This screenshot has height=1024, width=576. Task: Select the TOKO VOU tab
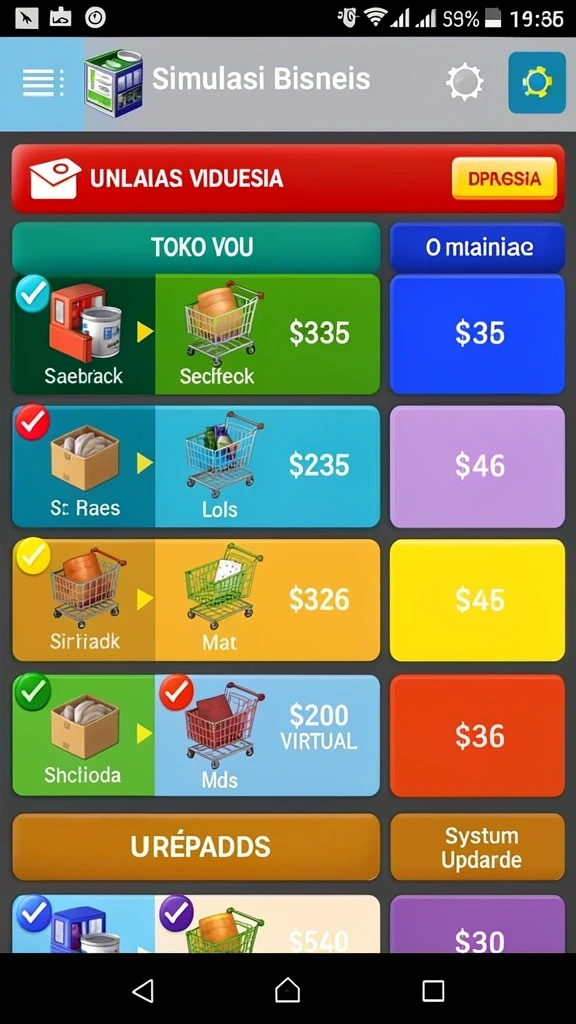pyautogui.click(x=196, y=247)
